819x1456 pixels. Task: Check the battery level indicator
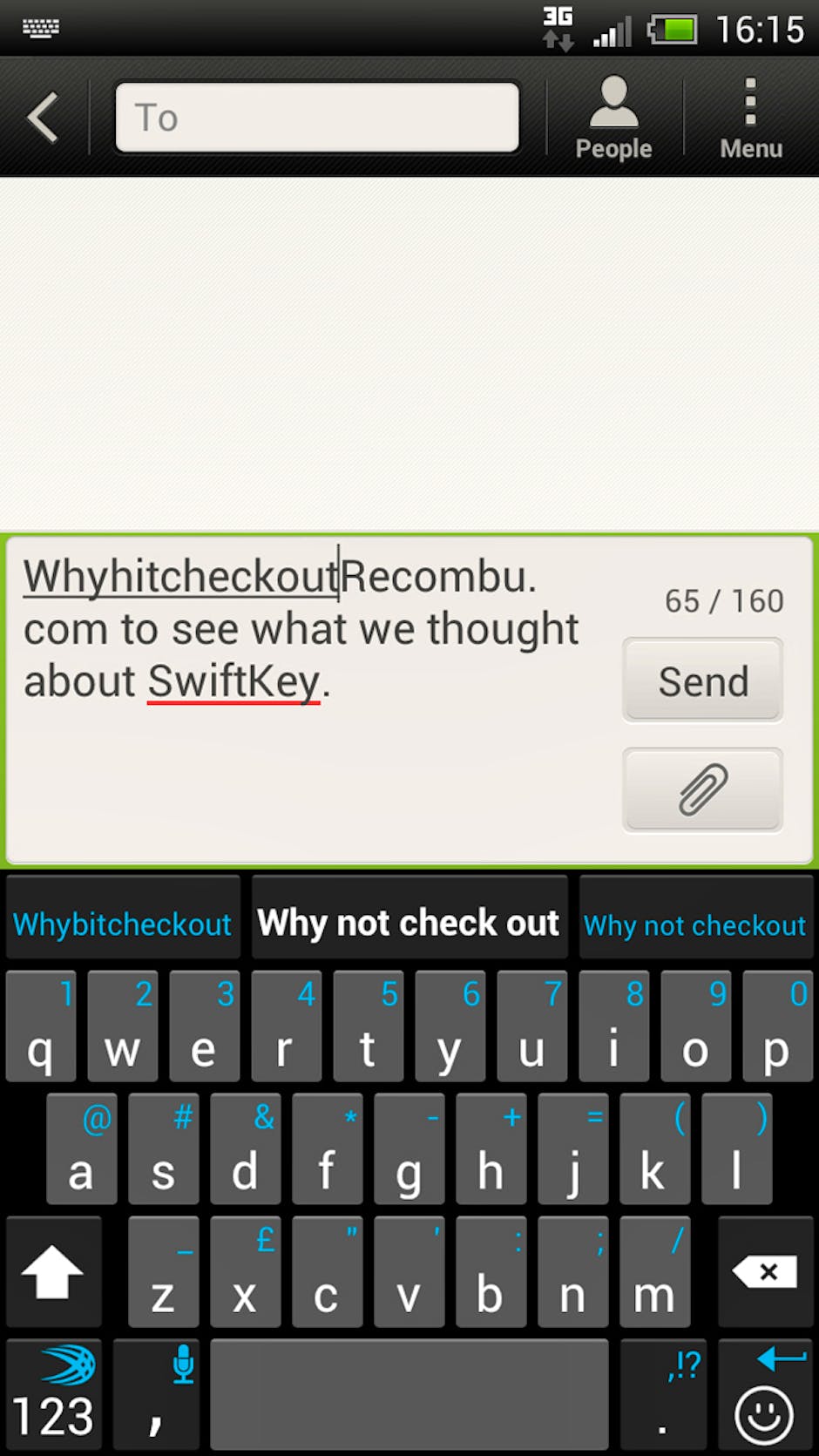pos(671,28)
